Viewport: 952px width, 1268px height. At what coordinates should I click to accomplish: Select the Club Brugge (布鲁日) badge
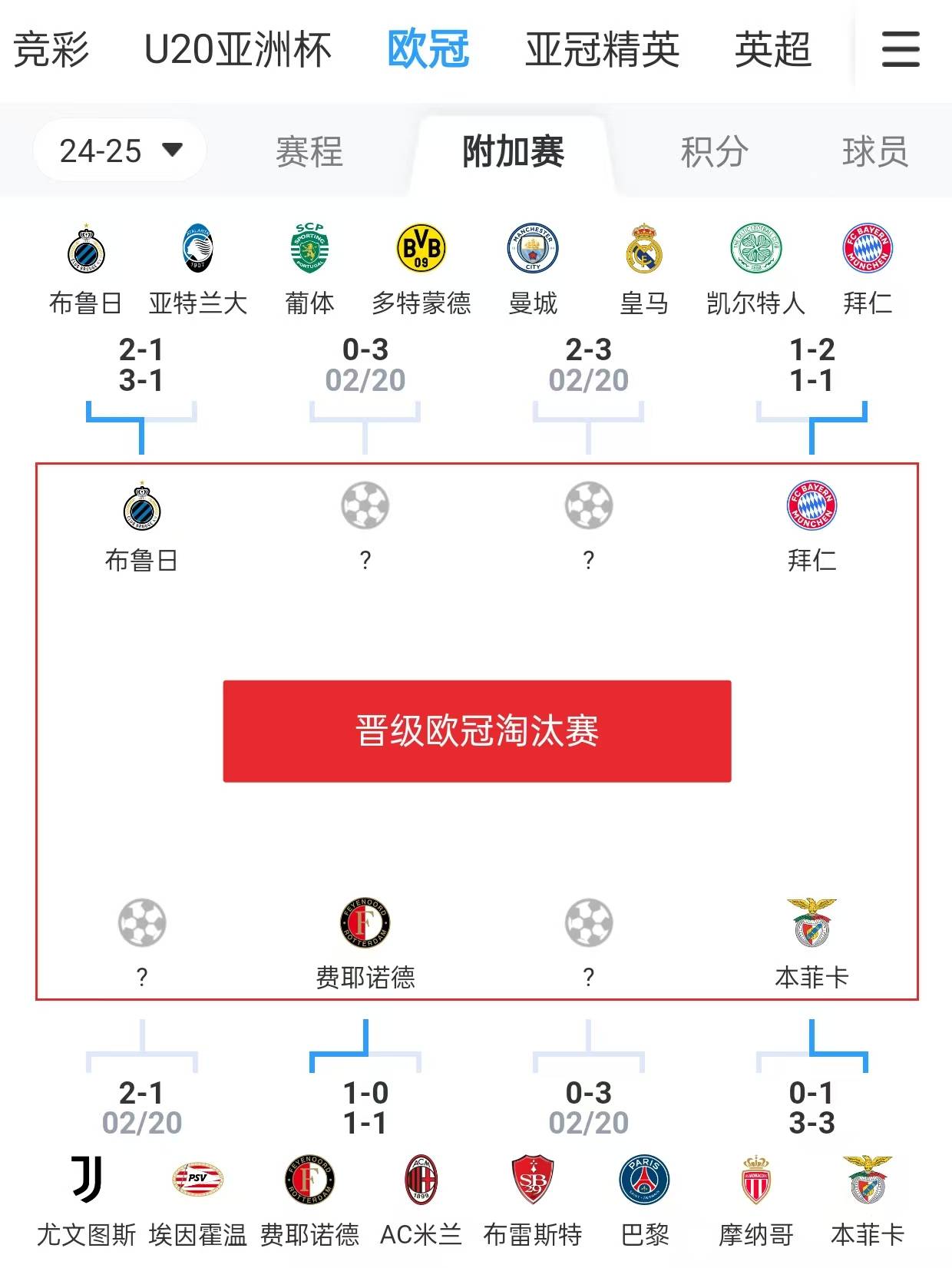point(142,507)
